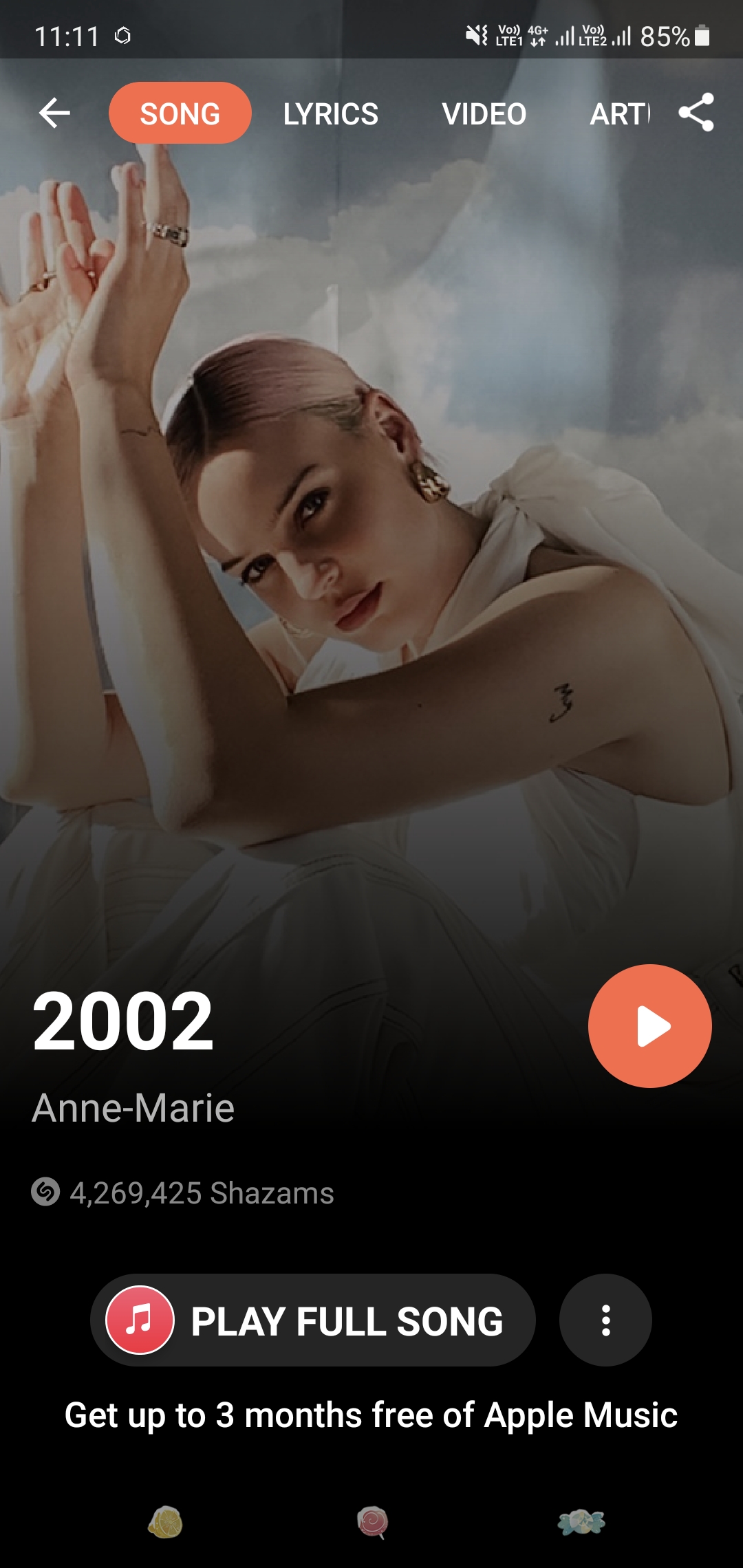Select the Song tab

coord(180,113)
